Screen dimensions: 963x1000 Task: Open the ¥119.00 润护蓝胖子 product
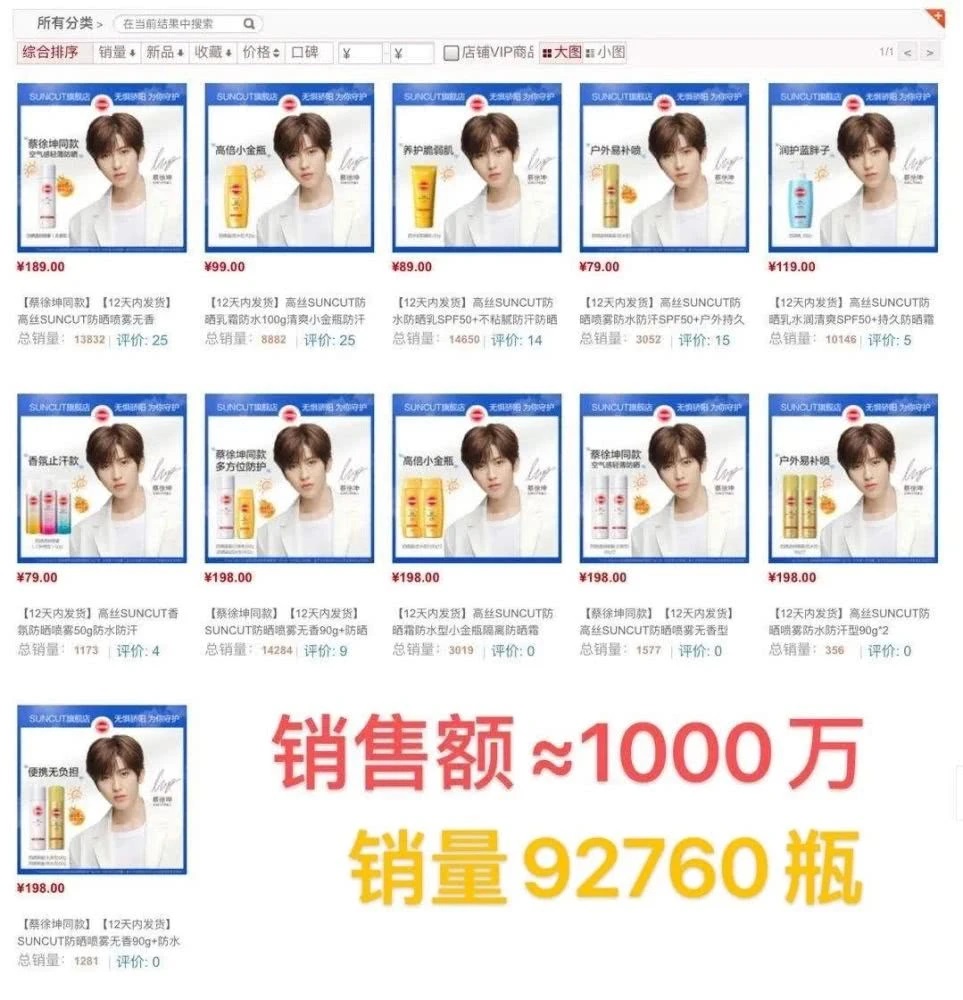[x=853, y=166]
